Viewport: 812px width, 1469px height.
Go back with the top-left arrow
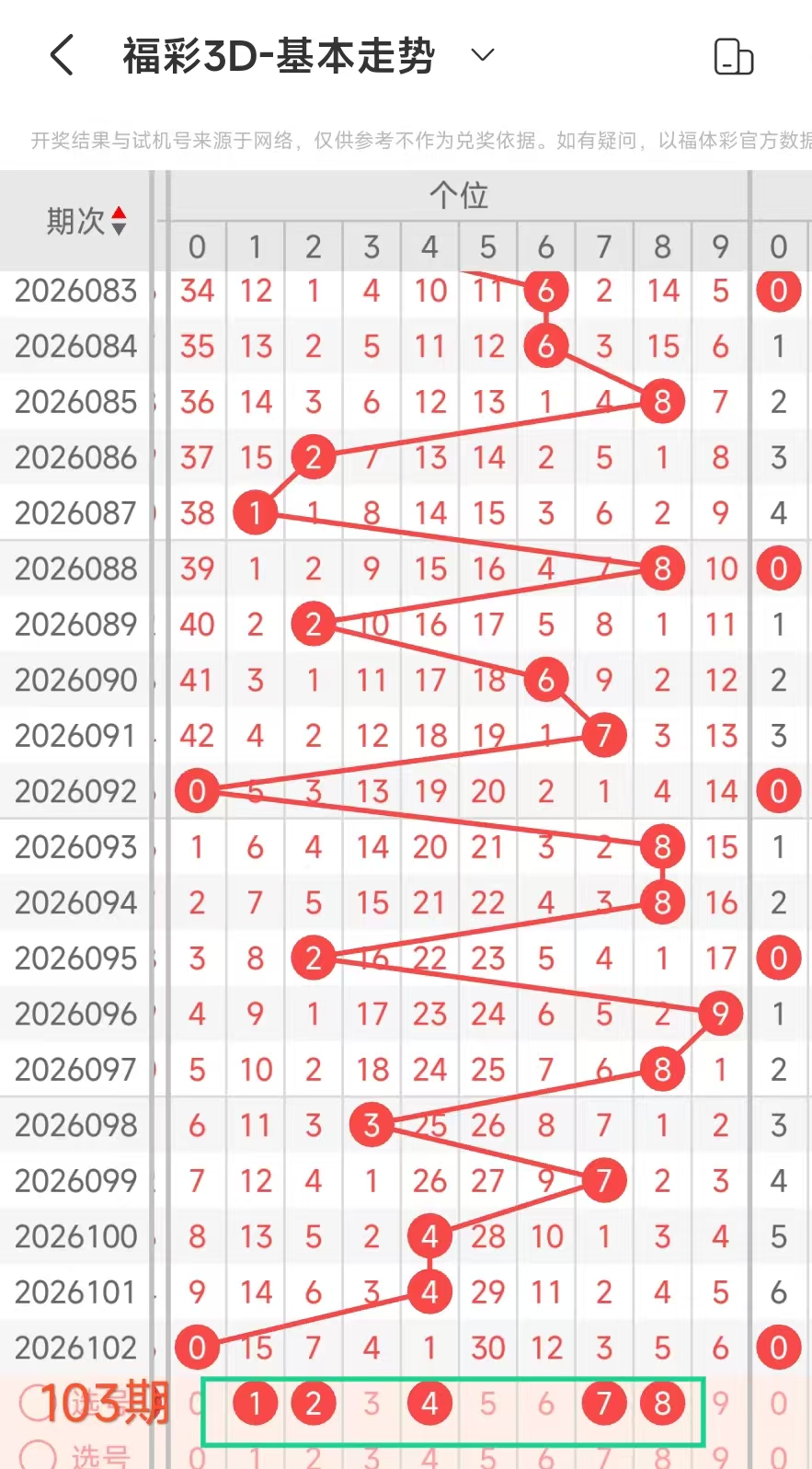(62, 55)
